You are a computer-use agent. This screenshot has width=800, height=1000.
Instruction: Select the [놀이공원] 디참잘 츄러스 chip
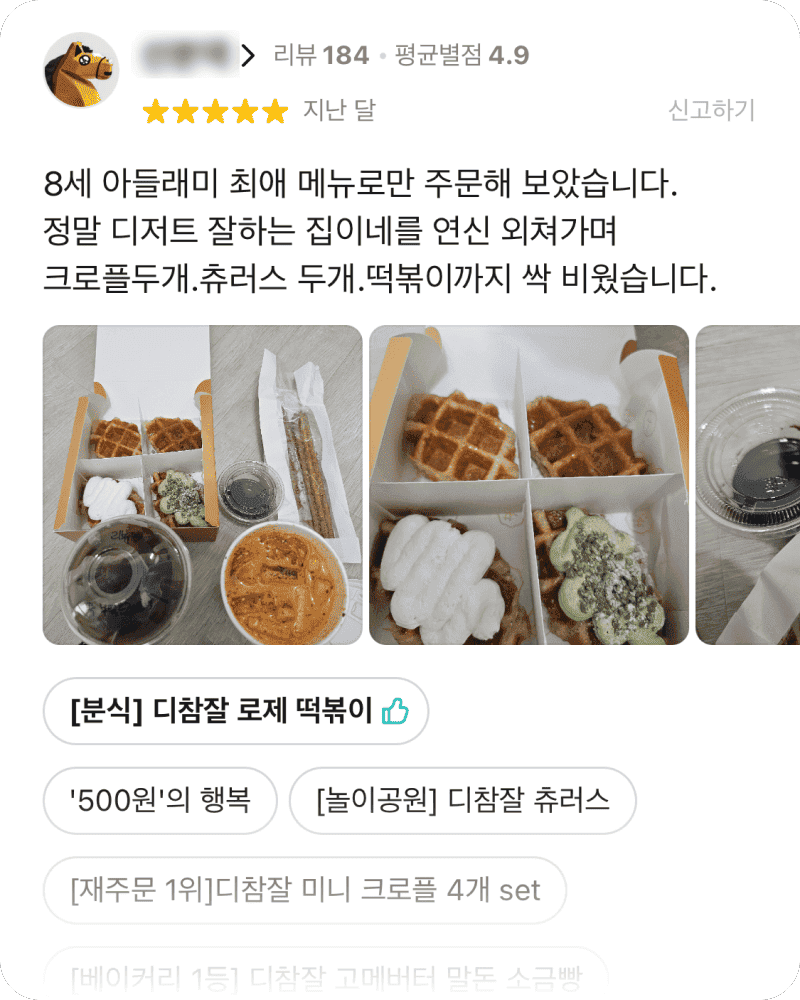pos(462,800)
